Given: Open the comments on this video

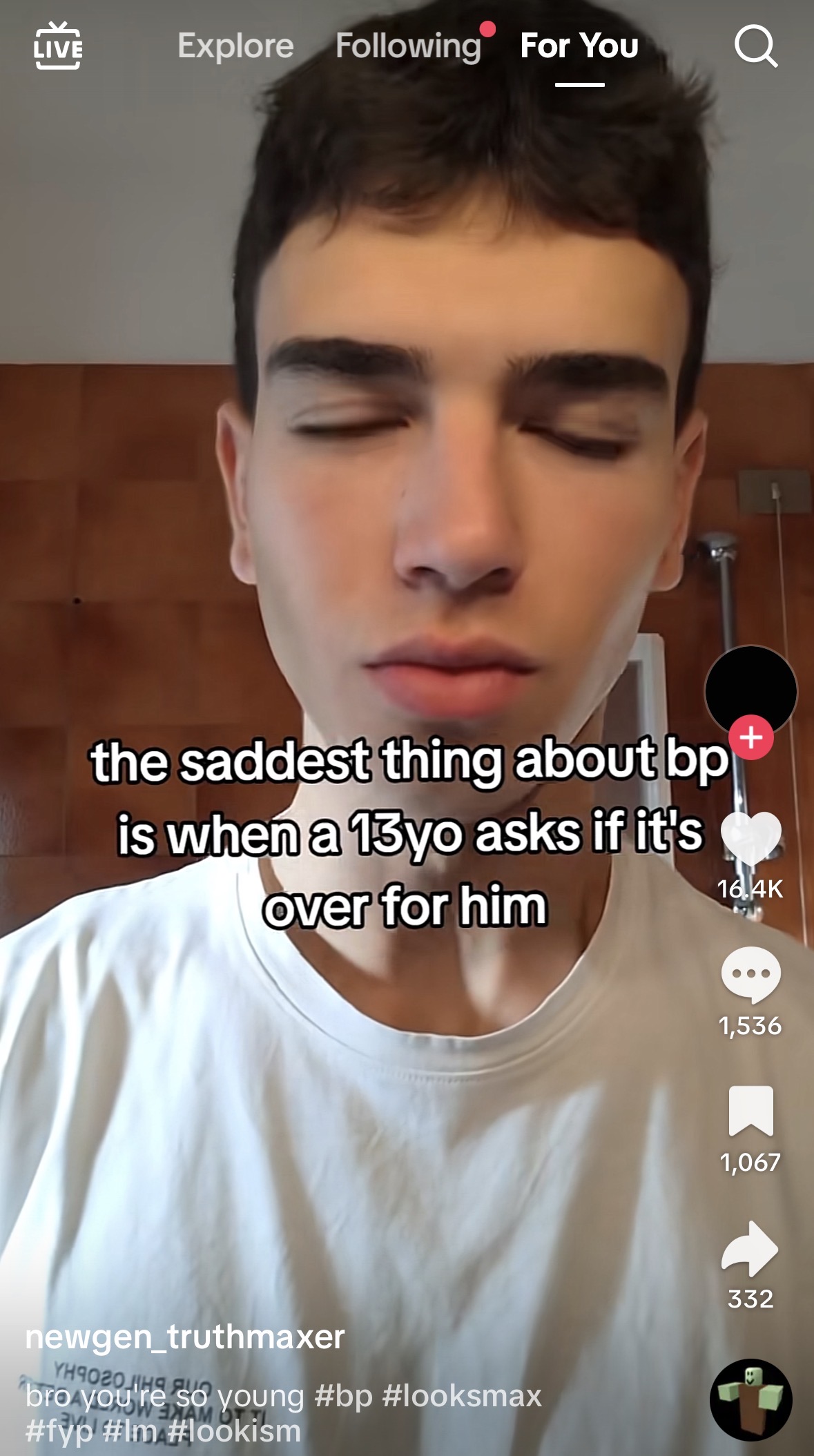Looking at the screenshot, I should (750, 974).
